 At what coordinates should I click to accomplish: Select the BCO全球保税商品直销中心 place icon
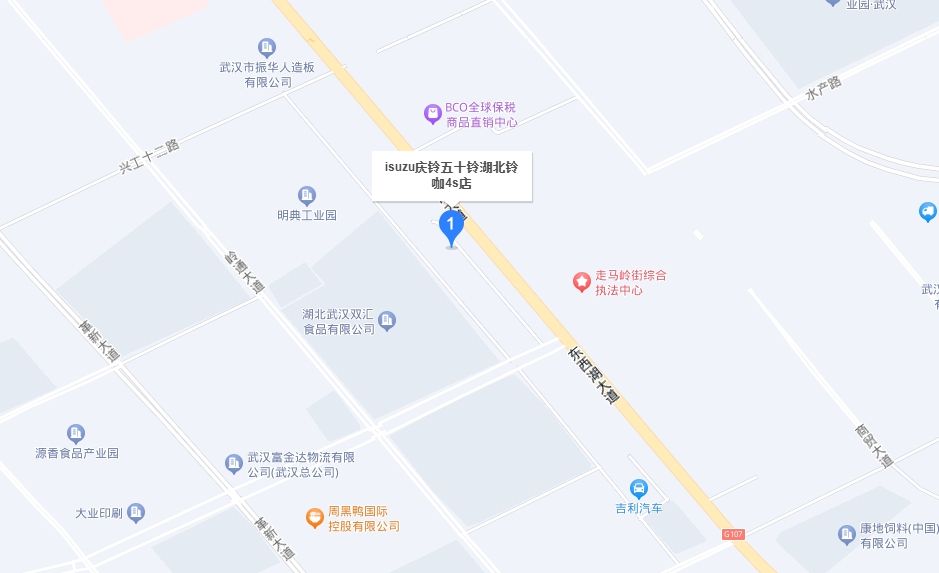pos(432,114)
